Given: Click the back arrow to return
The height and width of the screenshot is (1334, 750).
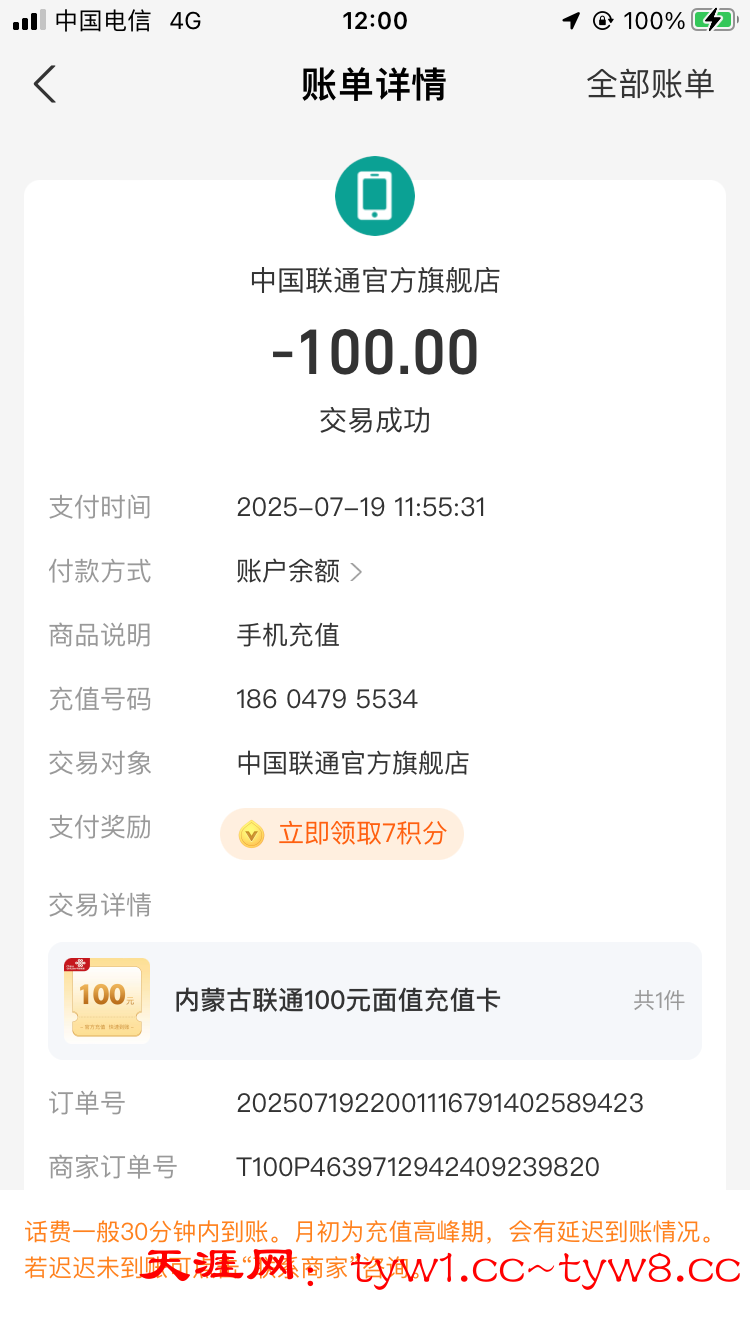Looking at the screenshot, I should coord(44,84).
